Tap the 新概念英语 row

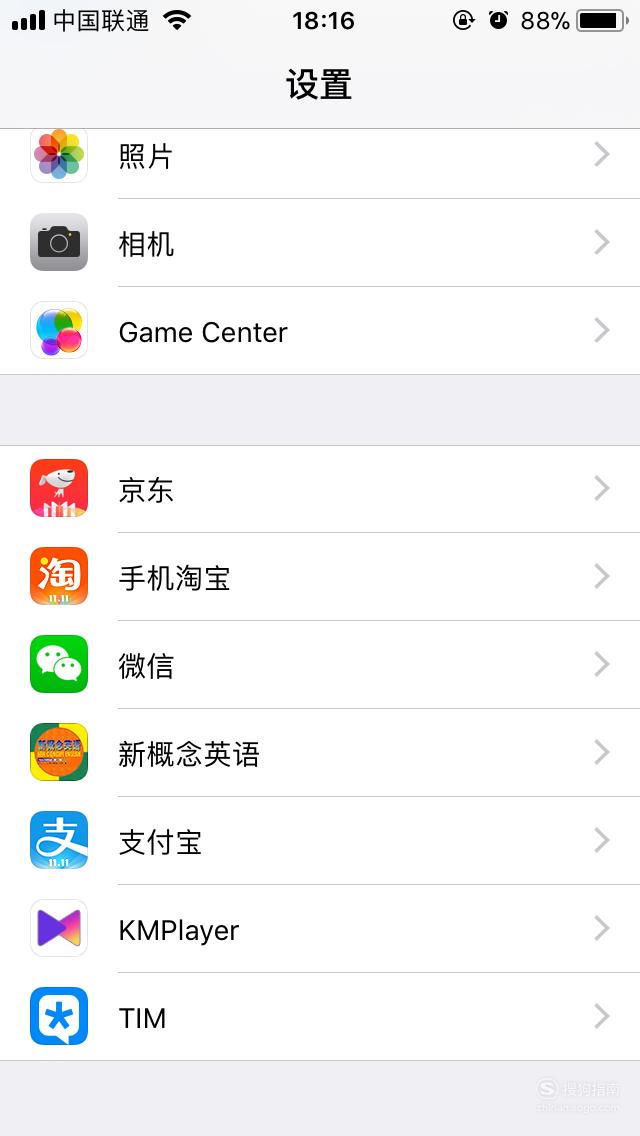[320, 753]
